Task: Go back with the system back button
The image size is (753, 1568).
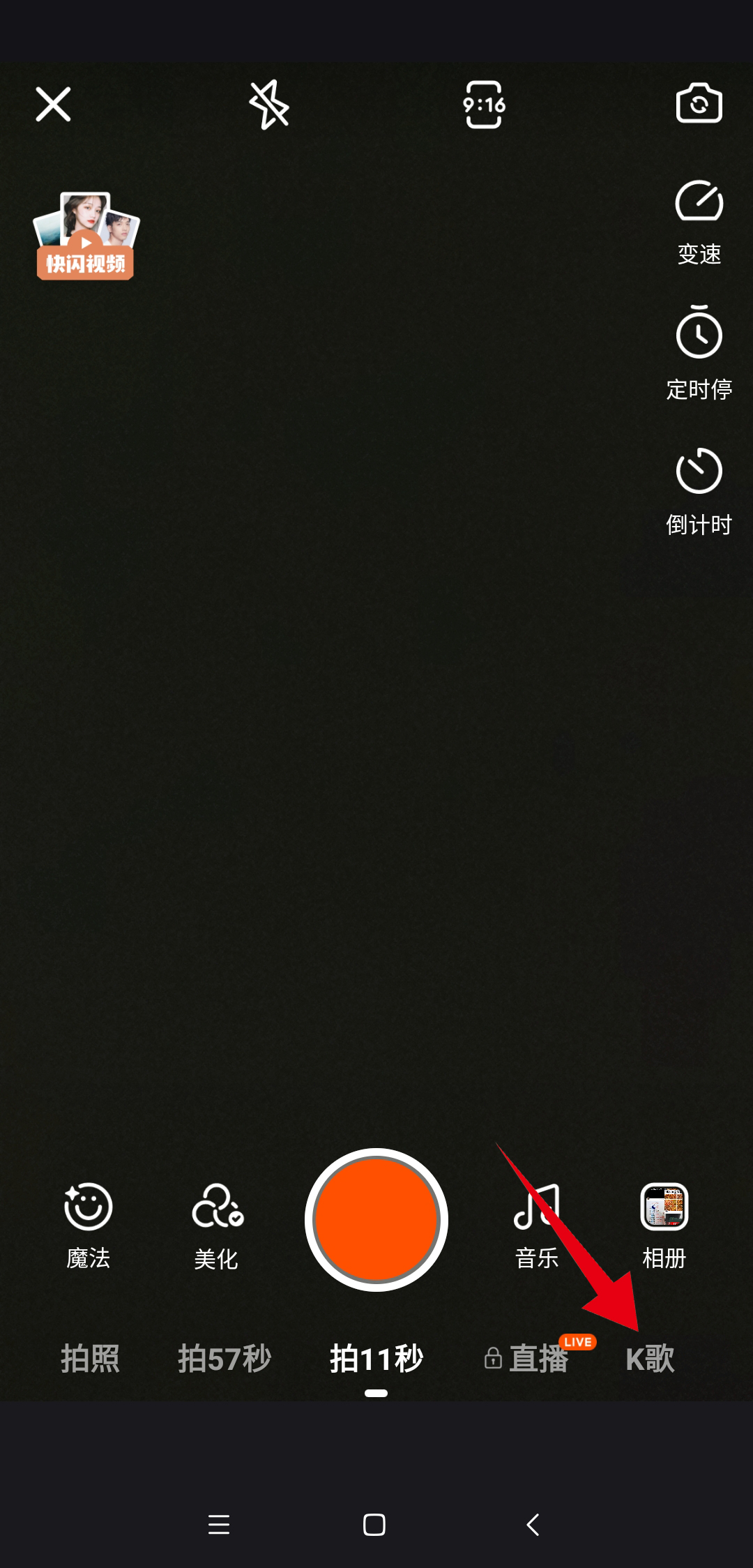Action: [x=533, y=1525]
